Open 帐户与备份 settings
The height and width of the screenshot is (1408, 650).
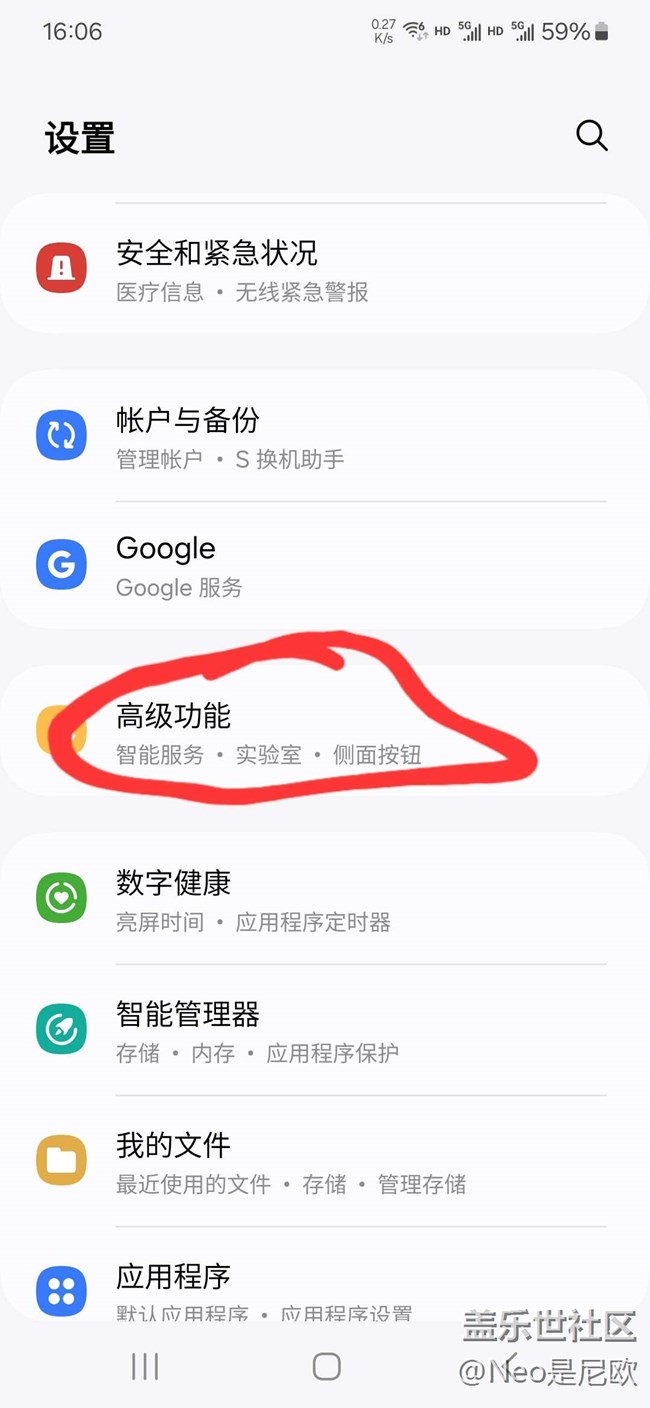point(324,437)
